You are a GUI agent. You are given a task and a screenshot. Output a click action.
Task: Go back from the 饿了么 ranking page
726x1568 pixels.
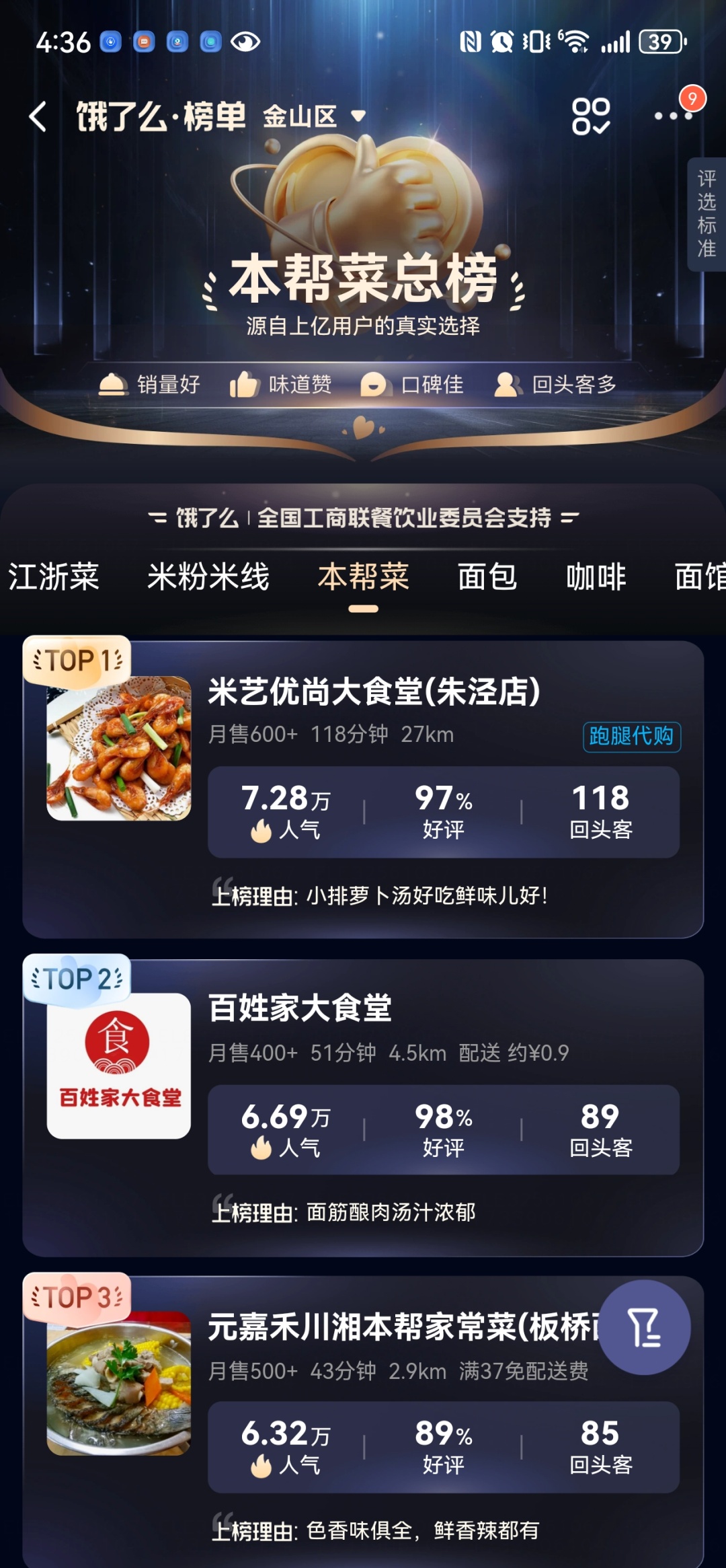[38, 117]
